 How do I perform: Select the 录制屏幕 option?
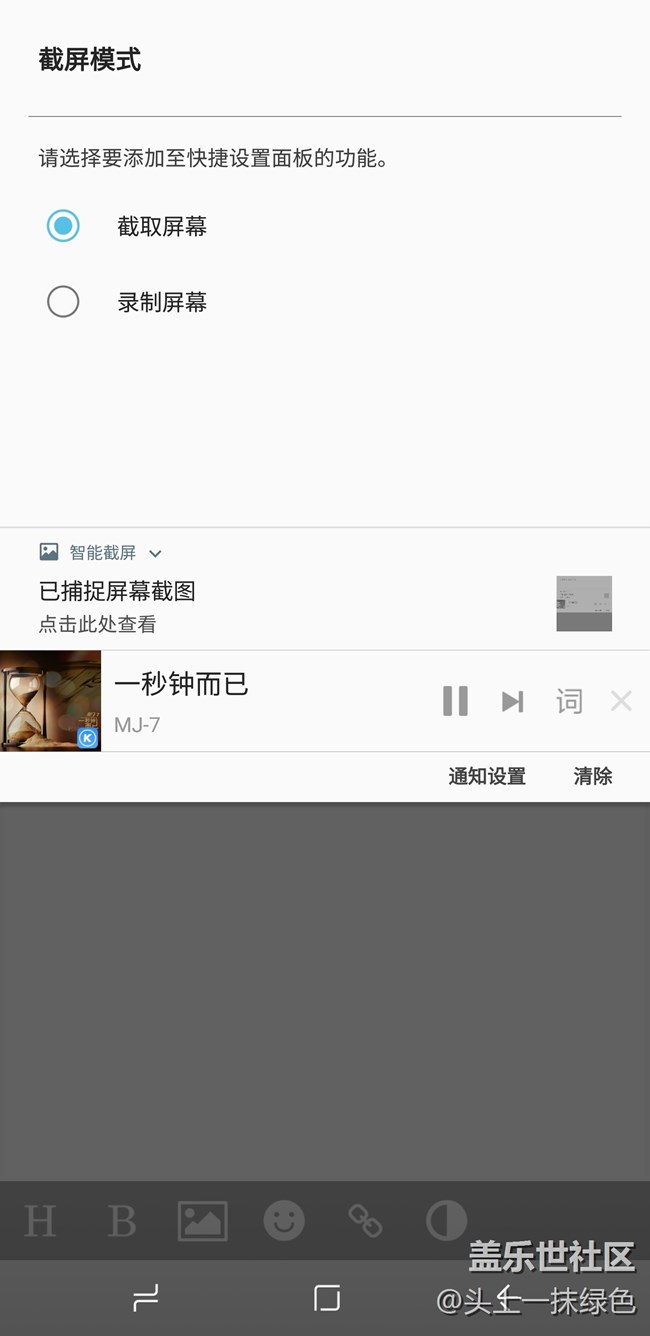point(63,302)
